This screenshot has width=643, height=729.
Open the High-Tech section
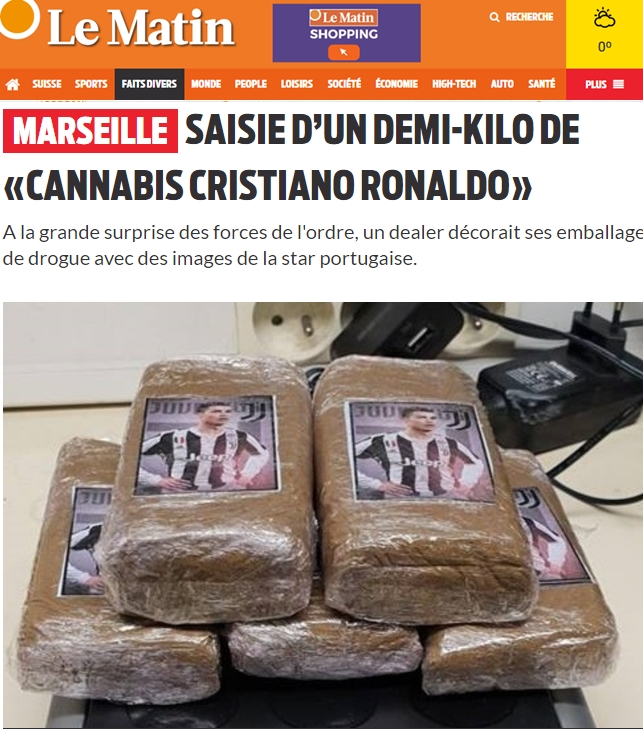pos(454,84)
